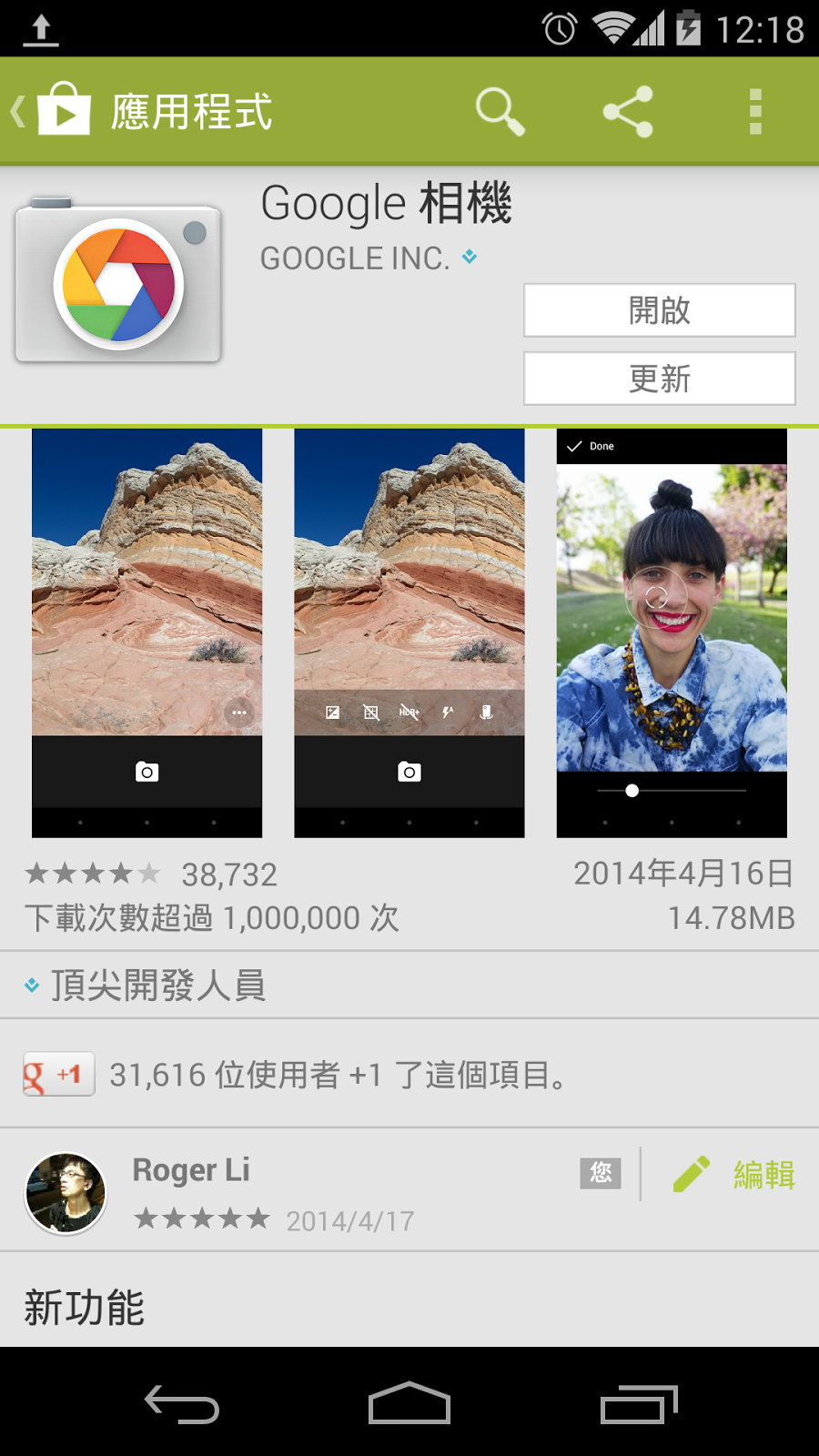View the portrait screenshot with Done bar

click(672, 632)
